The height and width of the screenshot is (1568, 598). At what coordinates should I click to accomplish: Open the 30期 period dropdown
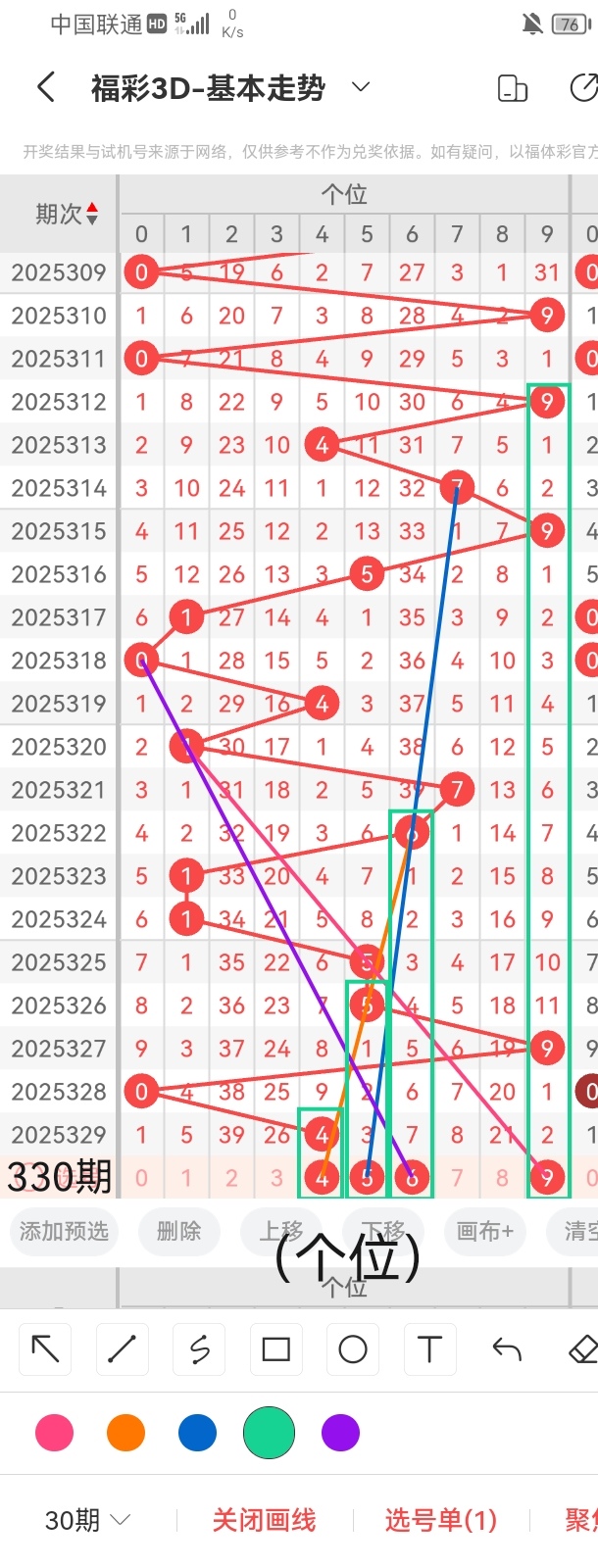tap(88, 1520)
